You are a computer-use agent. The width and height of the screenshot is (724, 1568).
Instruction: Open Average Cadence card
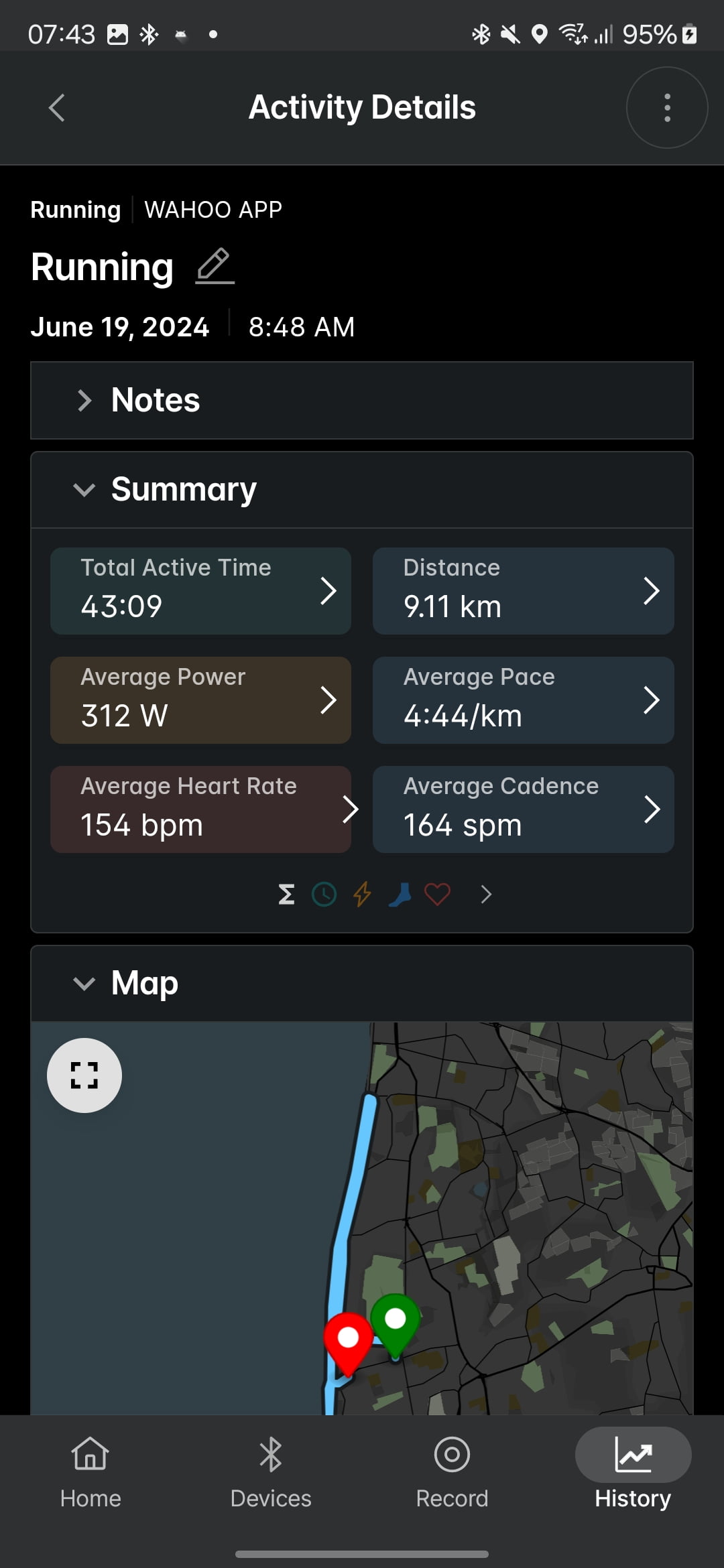coord(523,809)
